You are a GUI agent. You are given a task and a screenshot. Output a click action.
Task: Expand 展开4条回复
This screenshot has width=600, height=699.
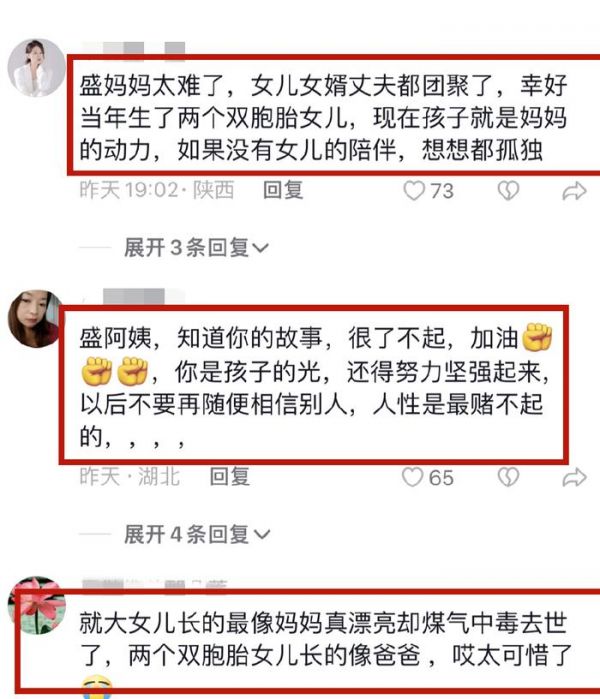195,535
